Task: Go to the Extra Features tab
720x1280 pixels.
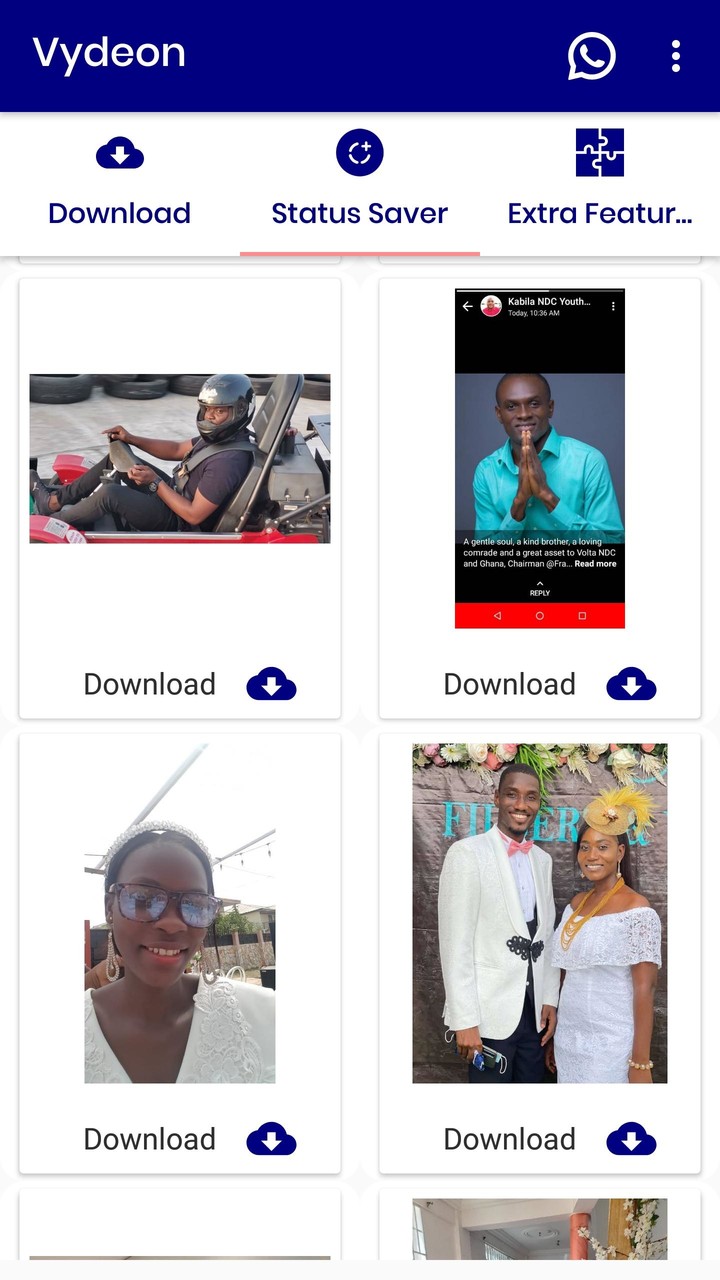Action: [x=600, y=184]
